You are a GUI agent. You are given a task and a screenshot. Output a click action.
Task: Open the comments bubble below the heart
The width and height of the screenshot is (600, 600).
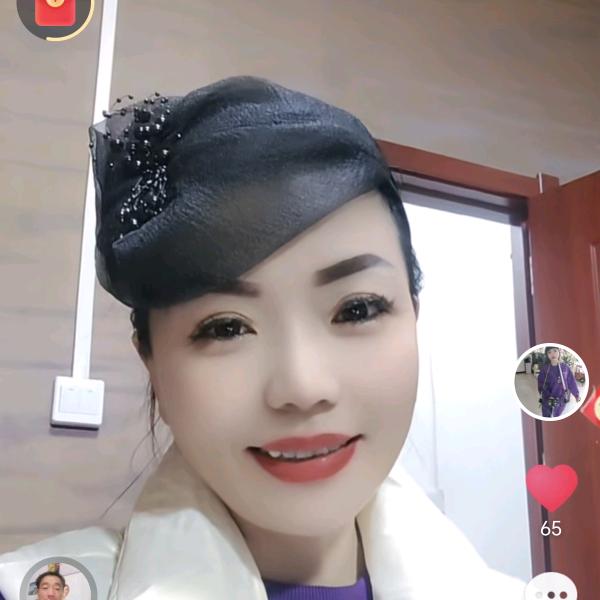pos(551,588)
